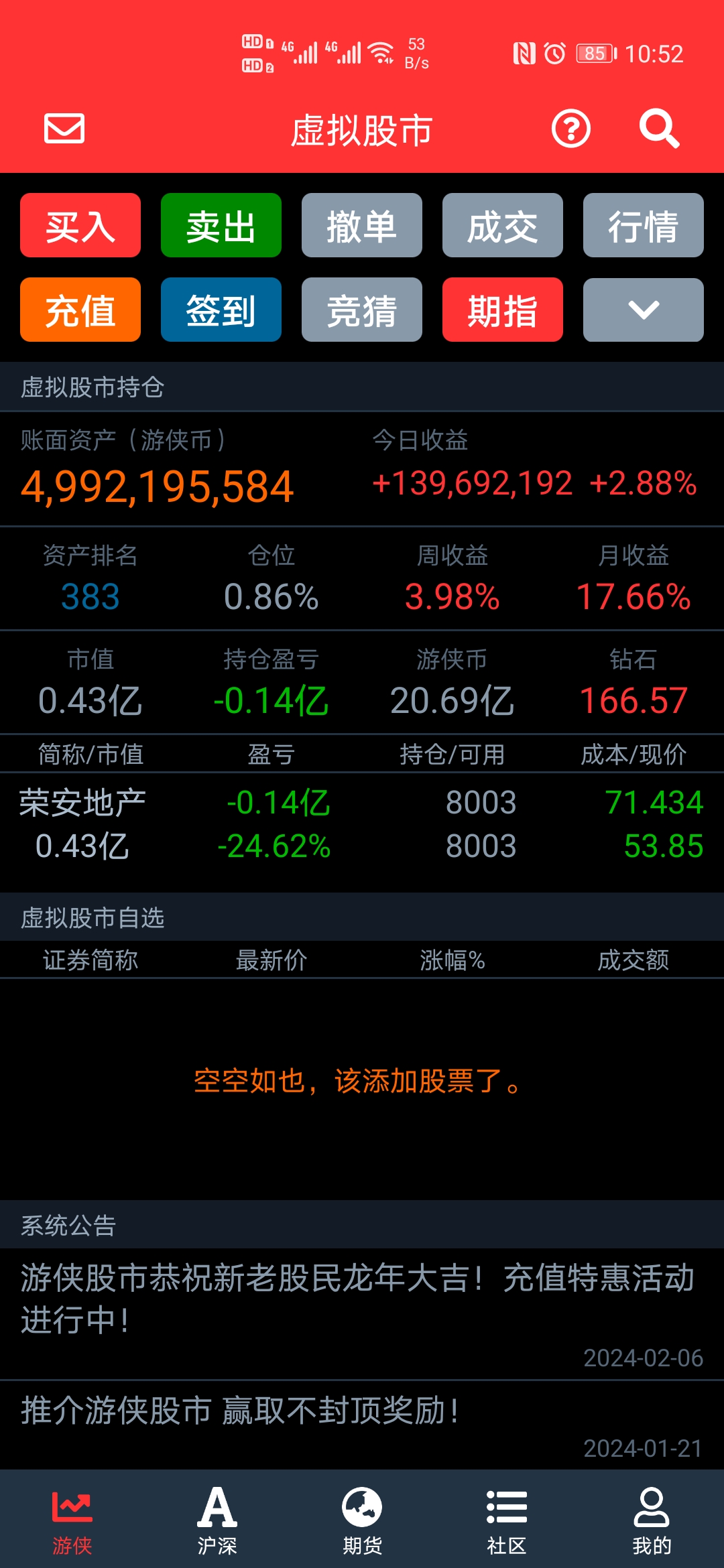Open the 荣安地产 holding row
Viewport: 724px width, 1568px height.
tap(362, 825)
